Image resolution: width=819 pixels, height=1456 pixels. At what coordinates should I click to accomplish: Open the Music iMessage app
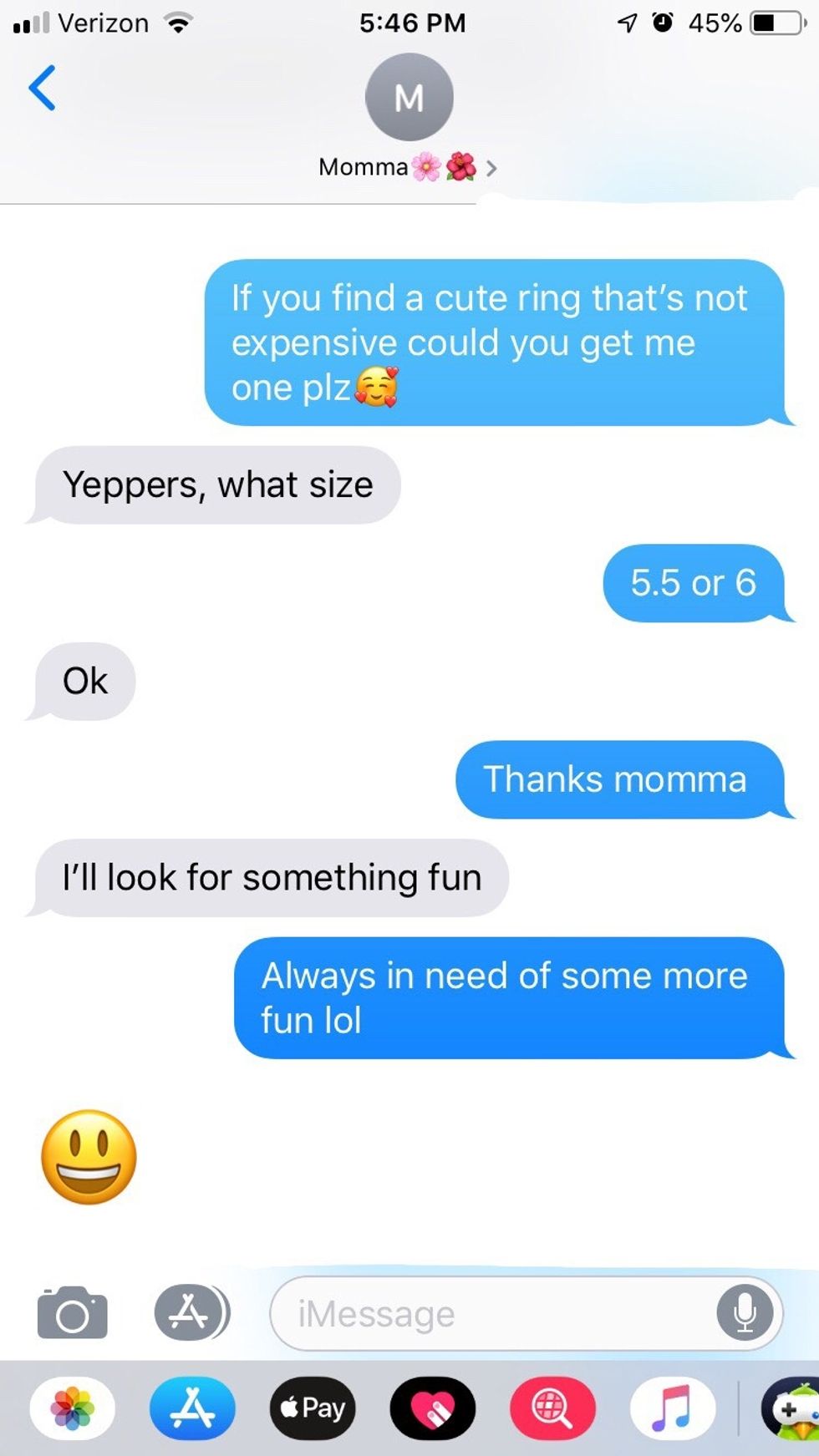[672, 1408]
